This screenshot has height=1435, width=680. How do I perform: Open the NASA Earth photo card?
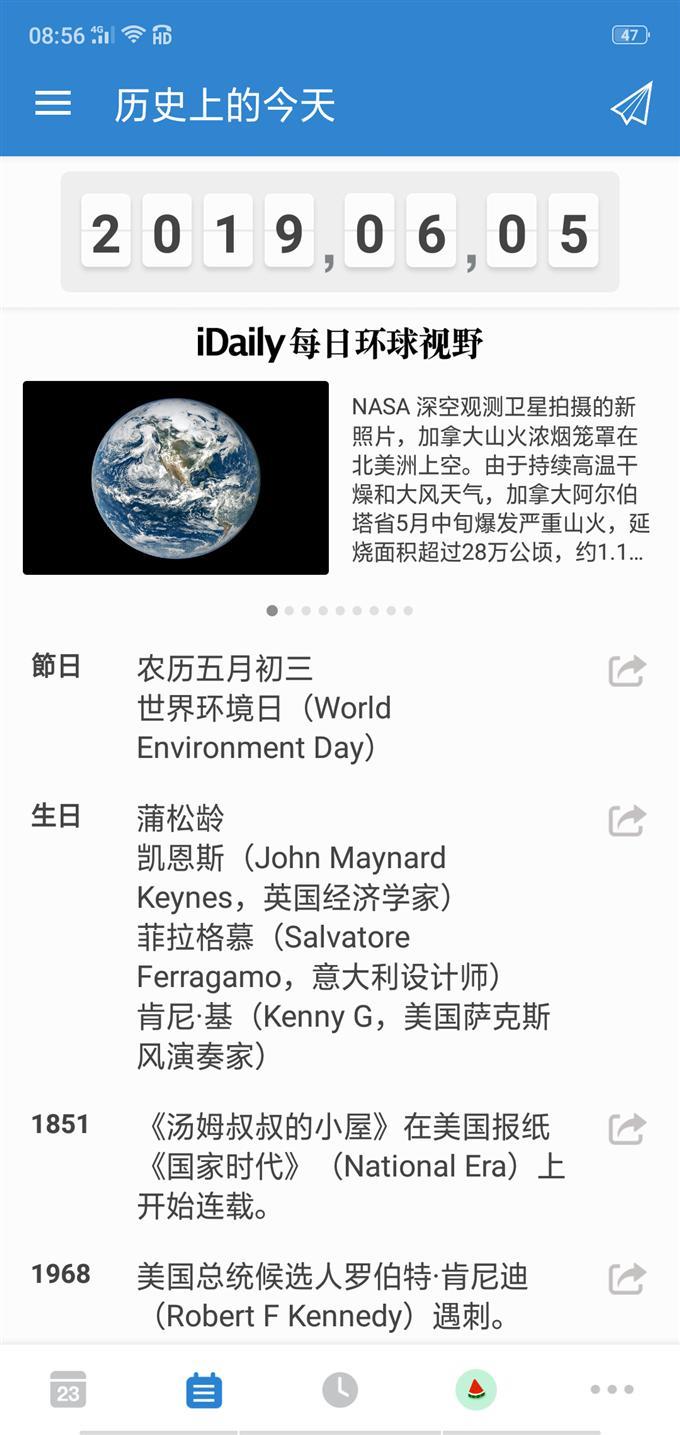176,478
